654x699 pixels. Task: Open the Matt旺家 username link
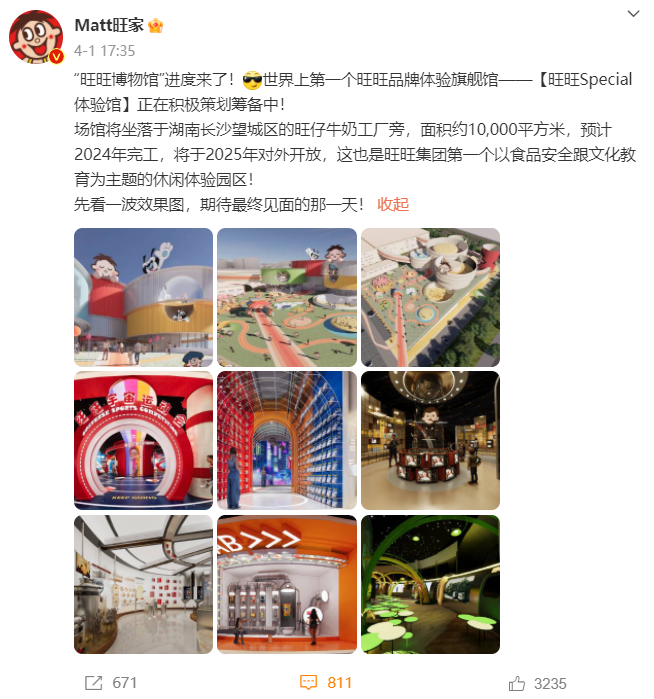pos(109,24)
